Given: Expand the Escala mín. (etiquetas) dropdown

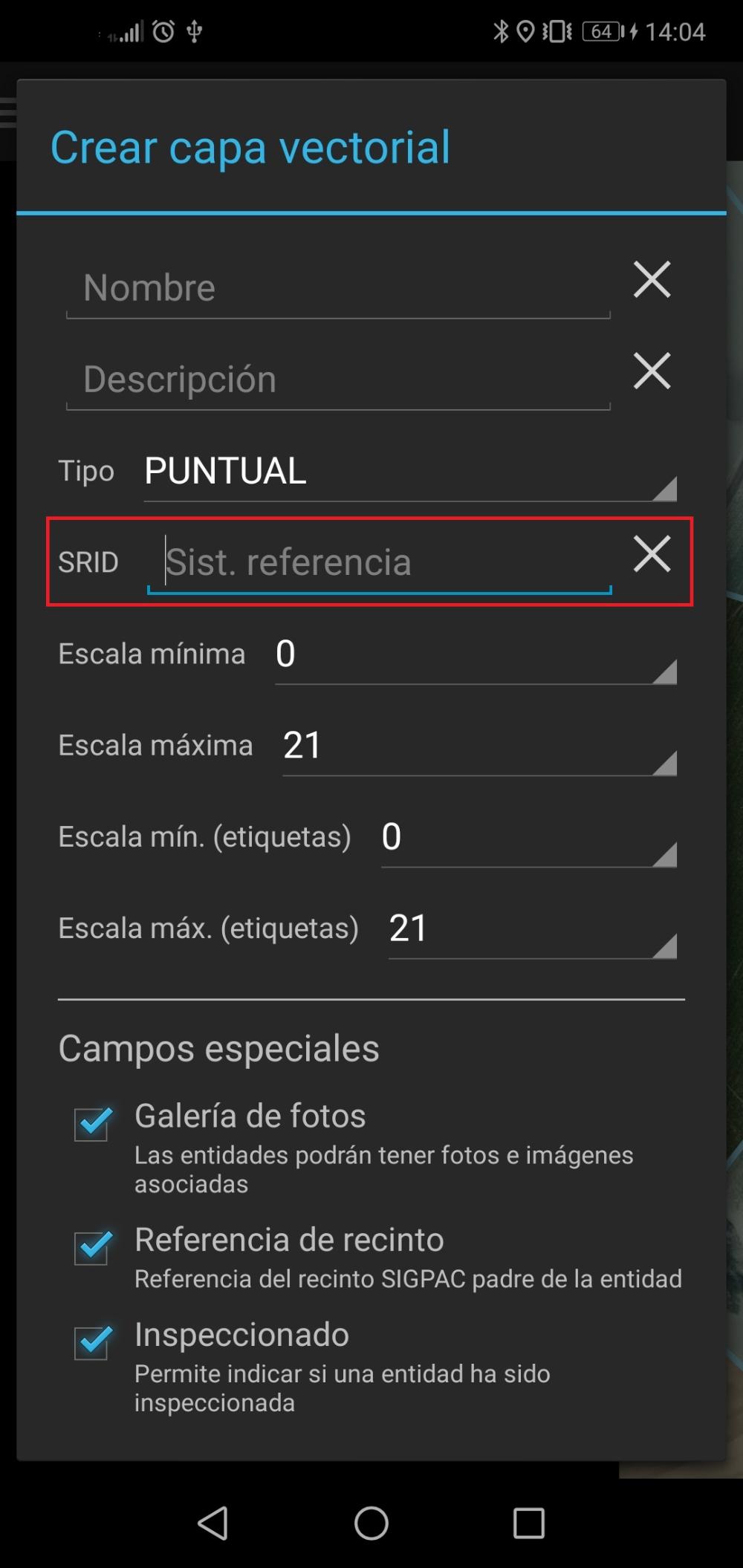Looking at the screenshot, I should (x=528, y=837).
